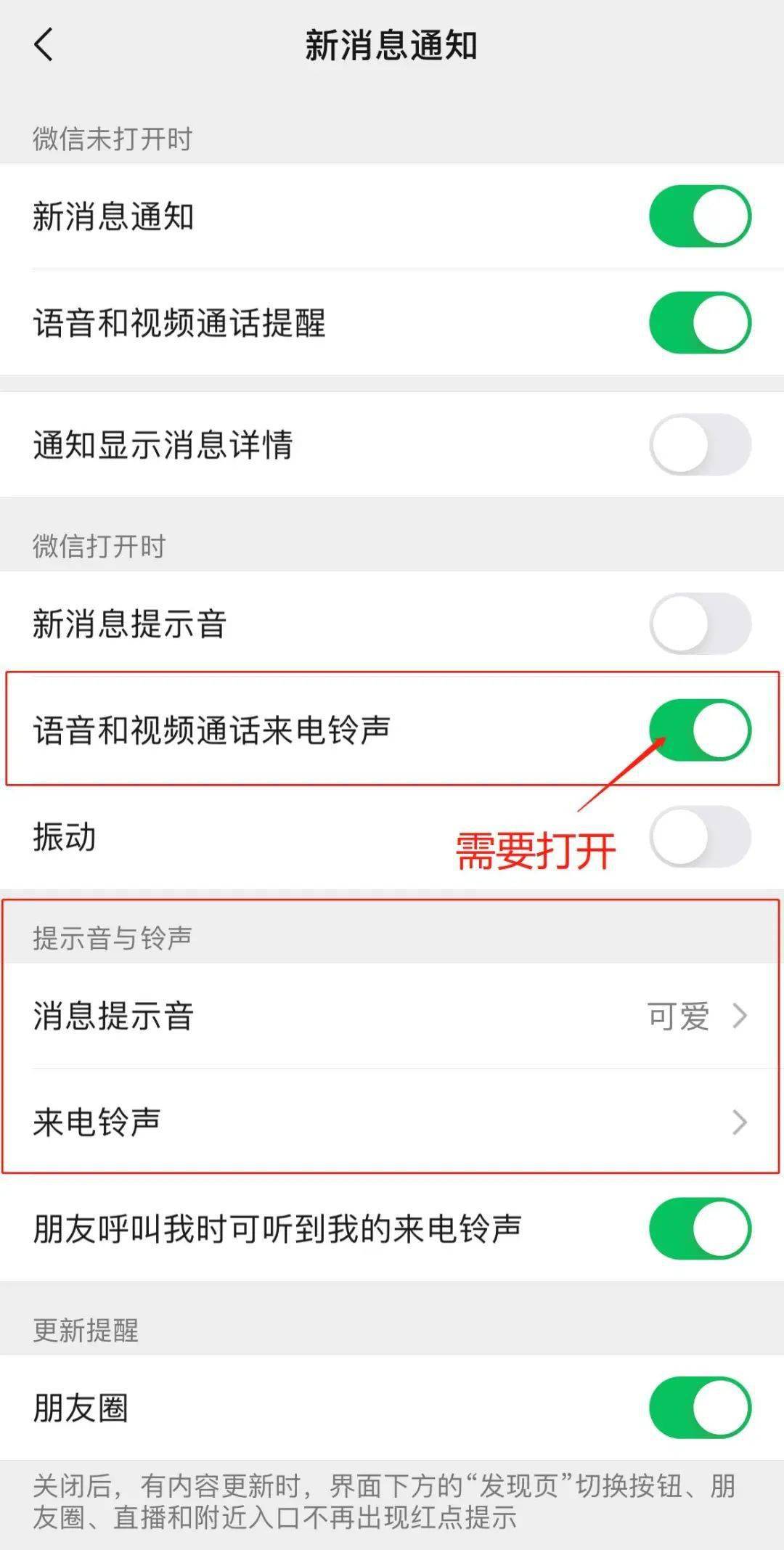Toggle 语音和视频通话来电铃声 switch
Screen dimensions: 784x1550
(699, 730)
